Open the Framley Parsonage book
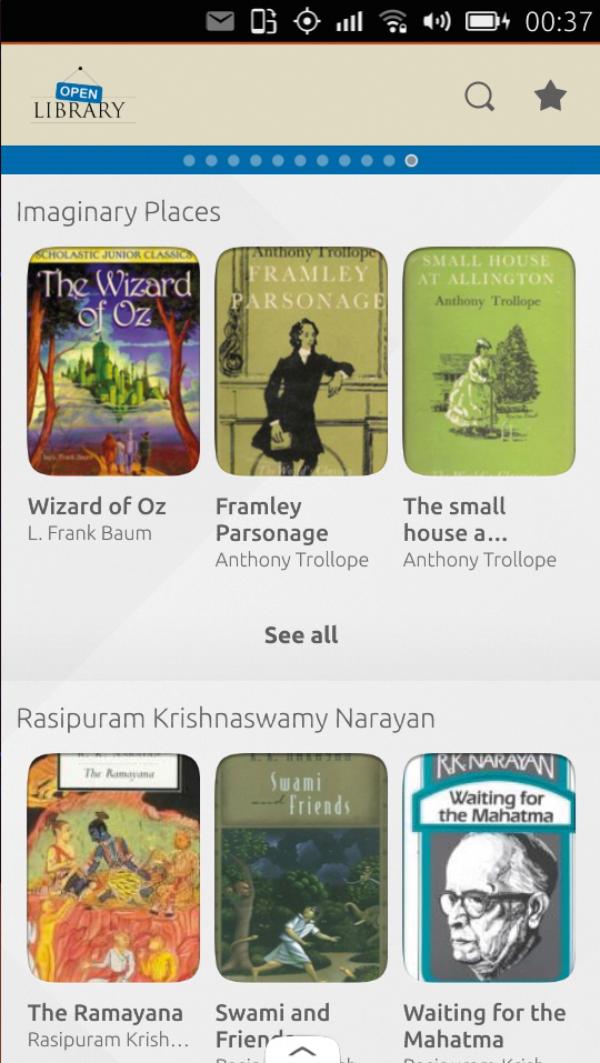This screenshot has height=1063, width=600. tap(301, 361)
